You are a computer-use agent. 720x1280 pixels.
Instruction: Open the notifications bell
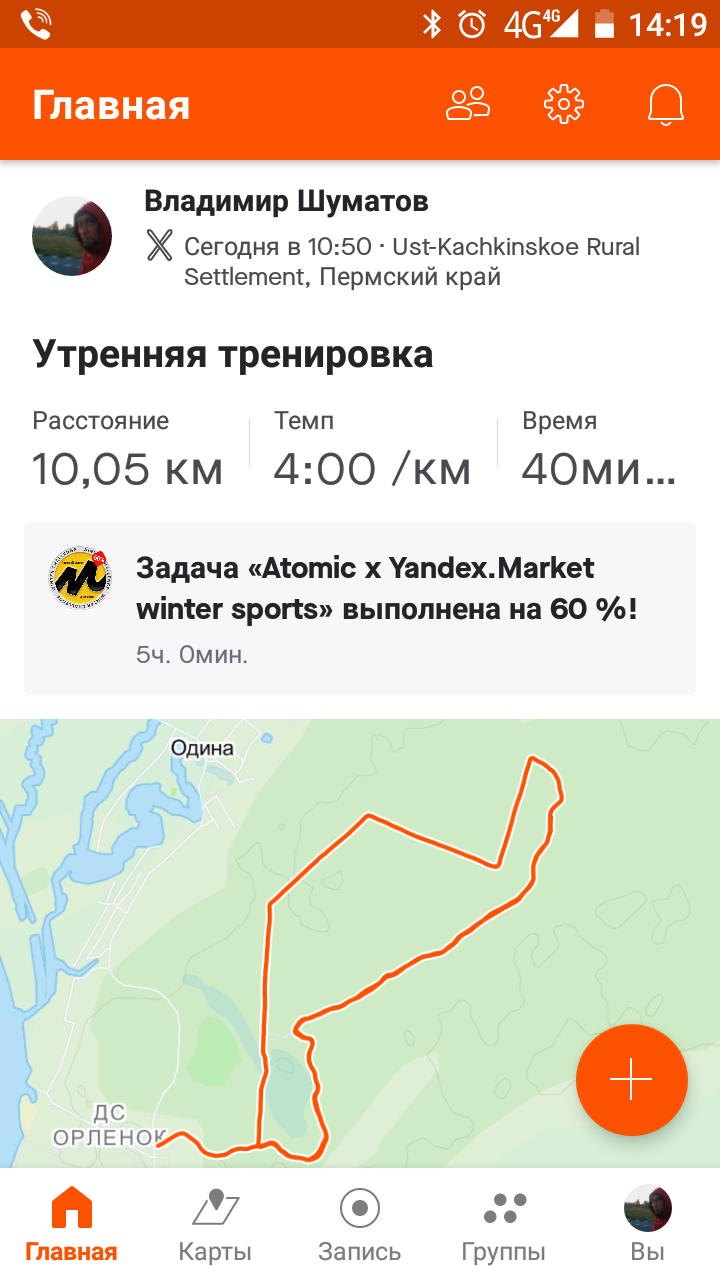coord(666,104)
